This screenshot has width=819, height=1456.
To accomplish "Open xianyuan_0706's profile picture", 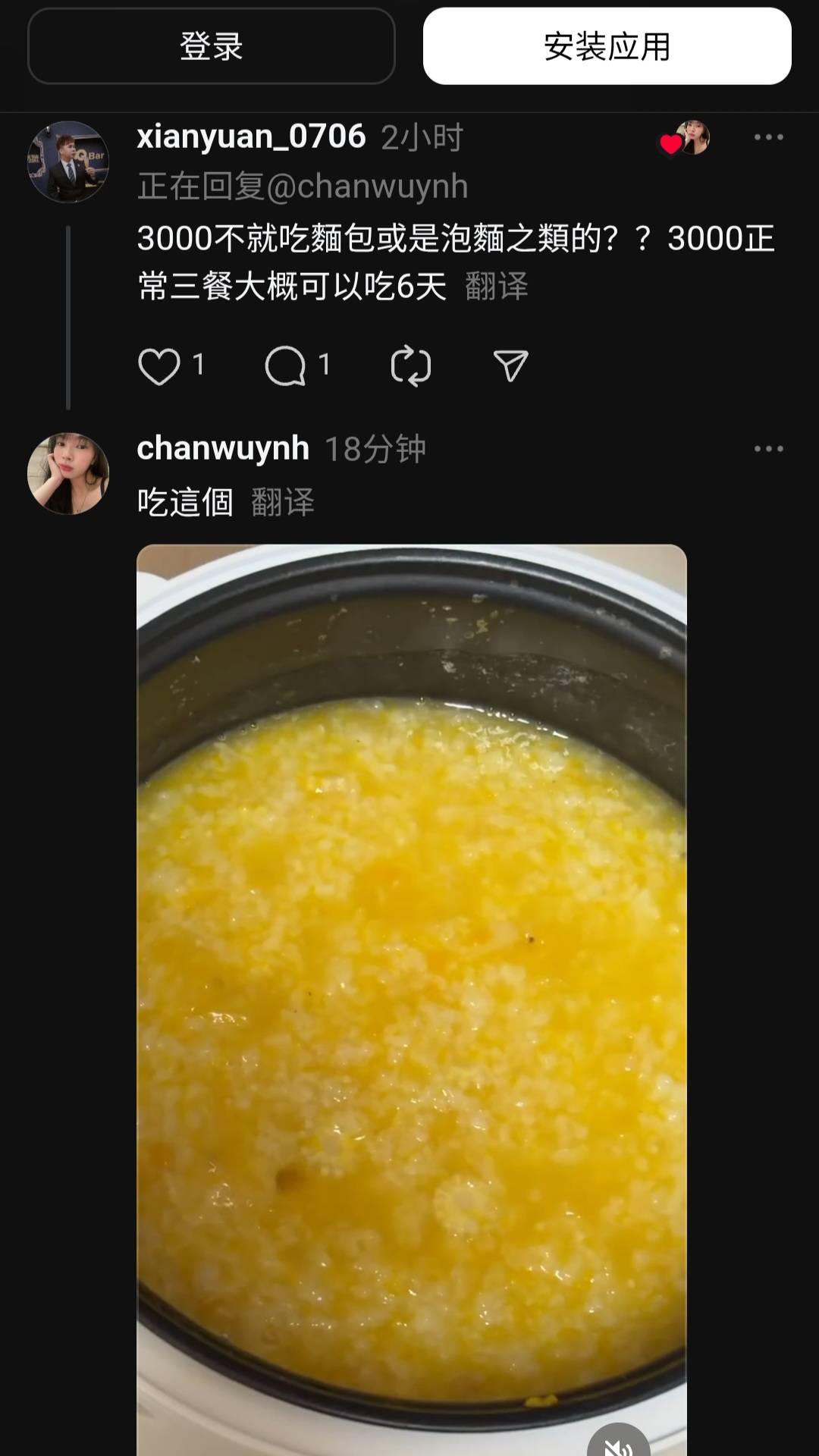I will [x=68, y=162].
